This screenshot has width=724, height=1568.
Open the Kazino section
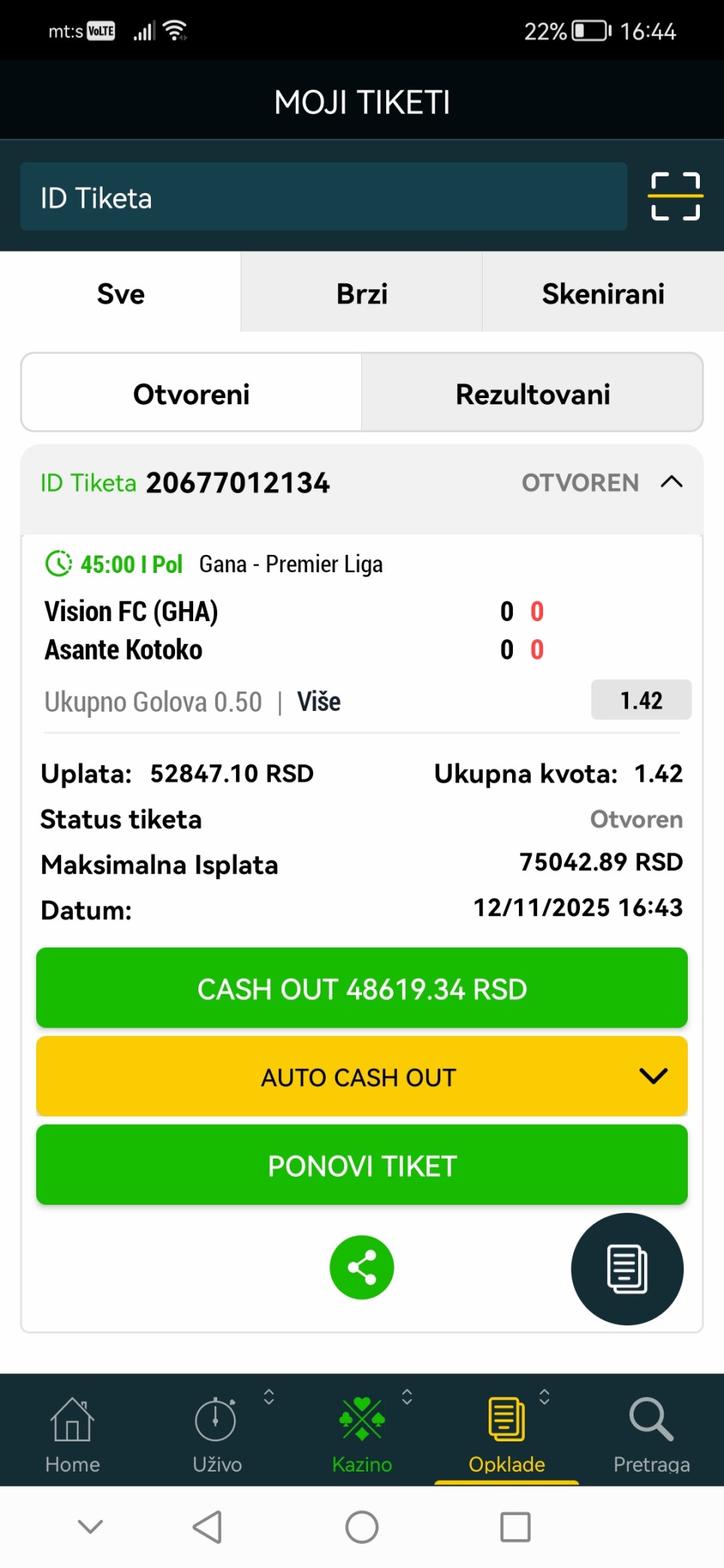[x=362, y=1434]
